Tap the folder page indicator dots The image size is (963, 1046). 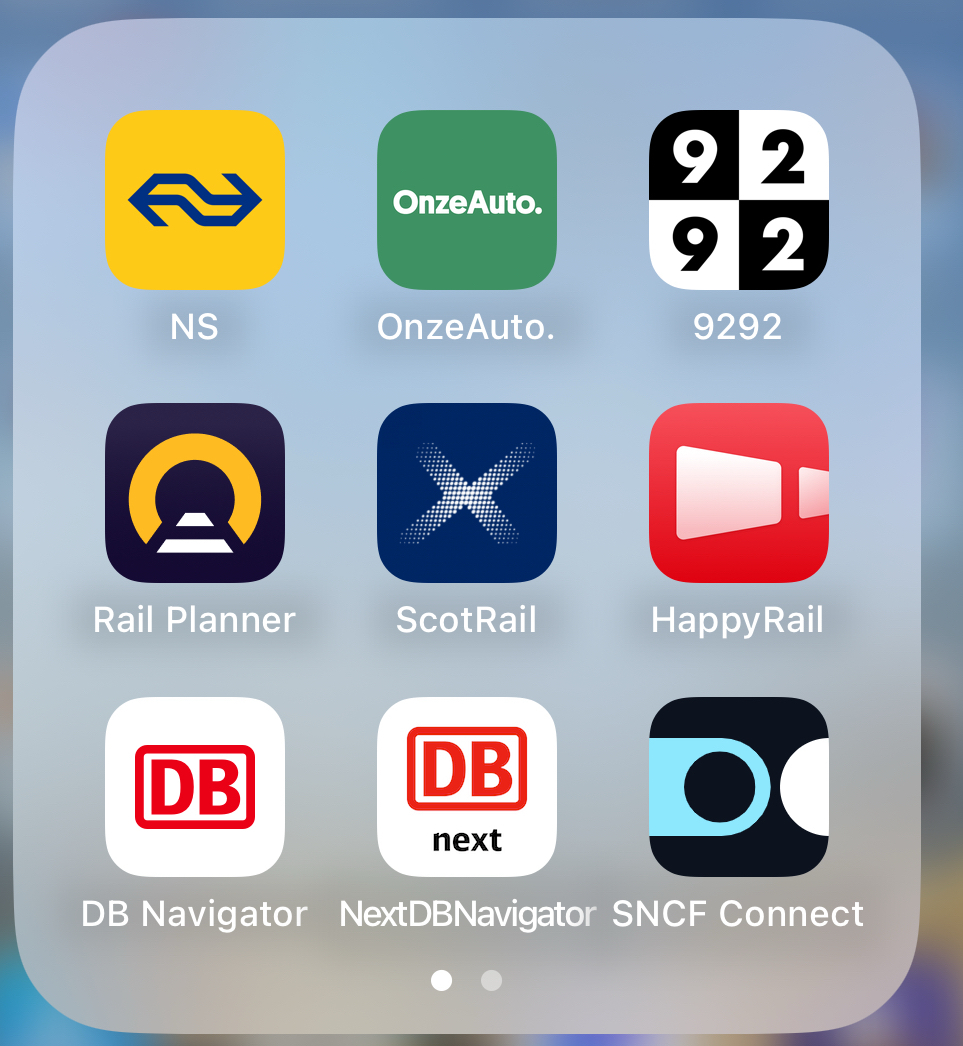click(467, 980)
